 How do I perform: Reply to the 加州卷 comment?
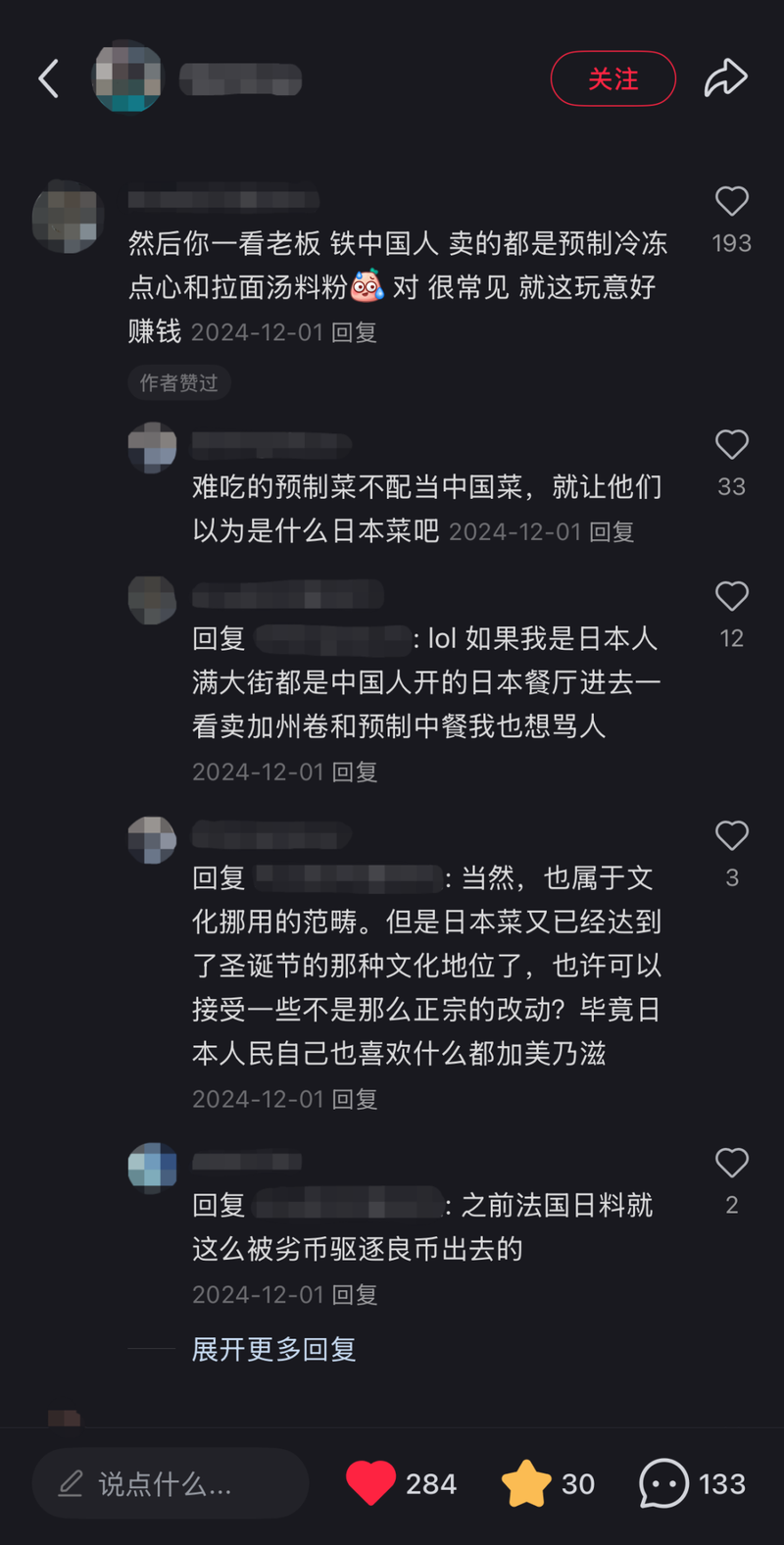(354, 772)
